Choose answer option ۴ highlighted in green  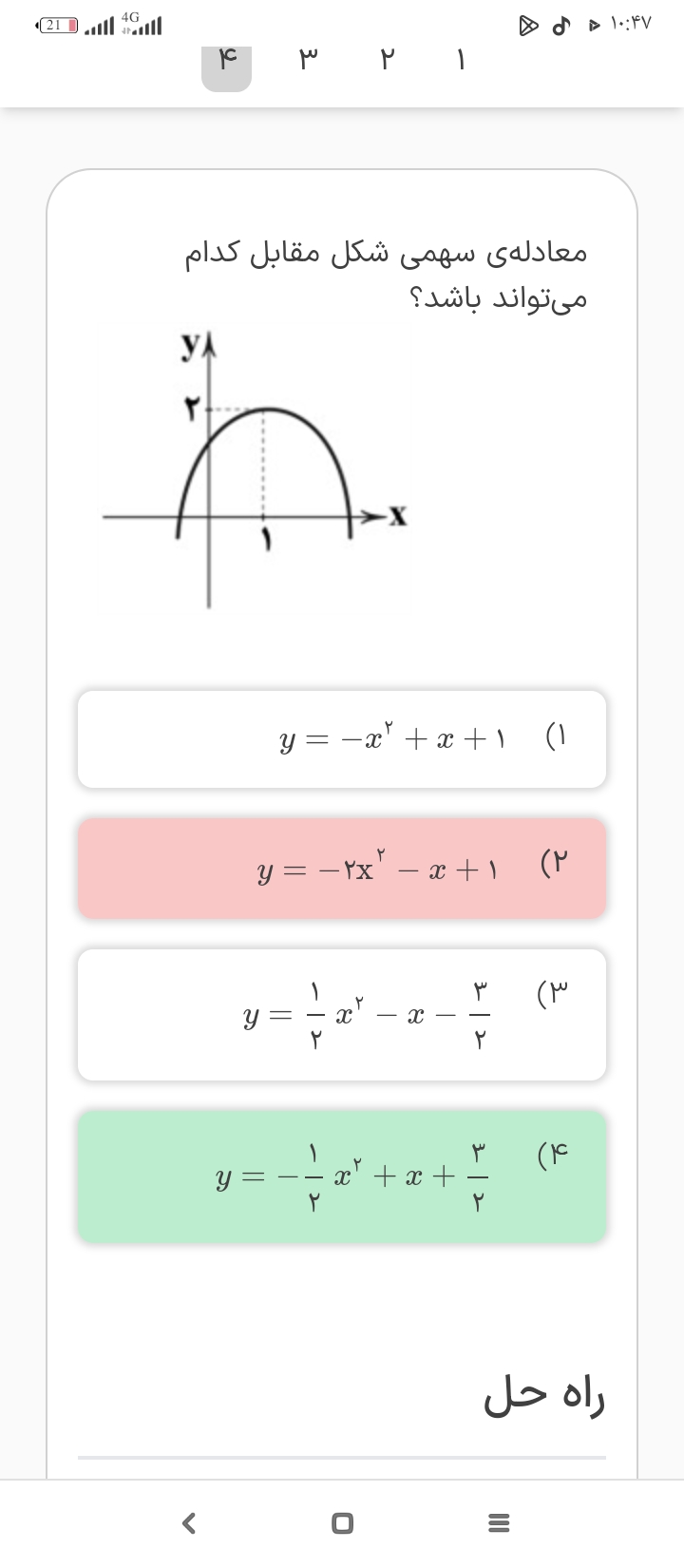[342, 1176]
